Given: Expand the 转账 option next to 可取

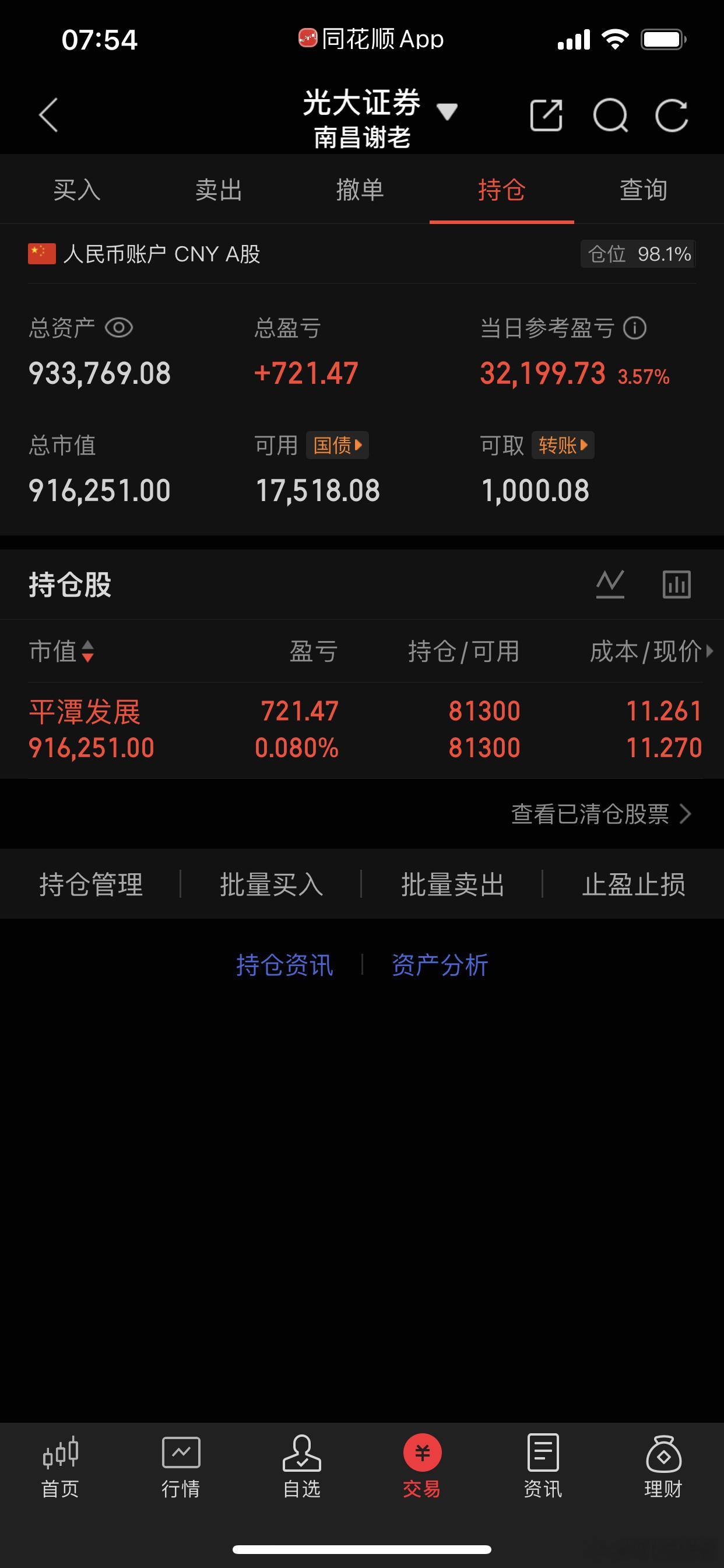Looking at the screenshot, I should tap(561, 446).
